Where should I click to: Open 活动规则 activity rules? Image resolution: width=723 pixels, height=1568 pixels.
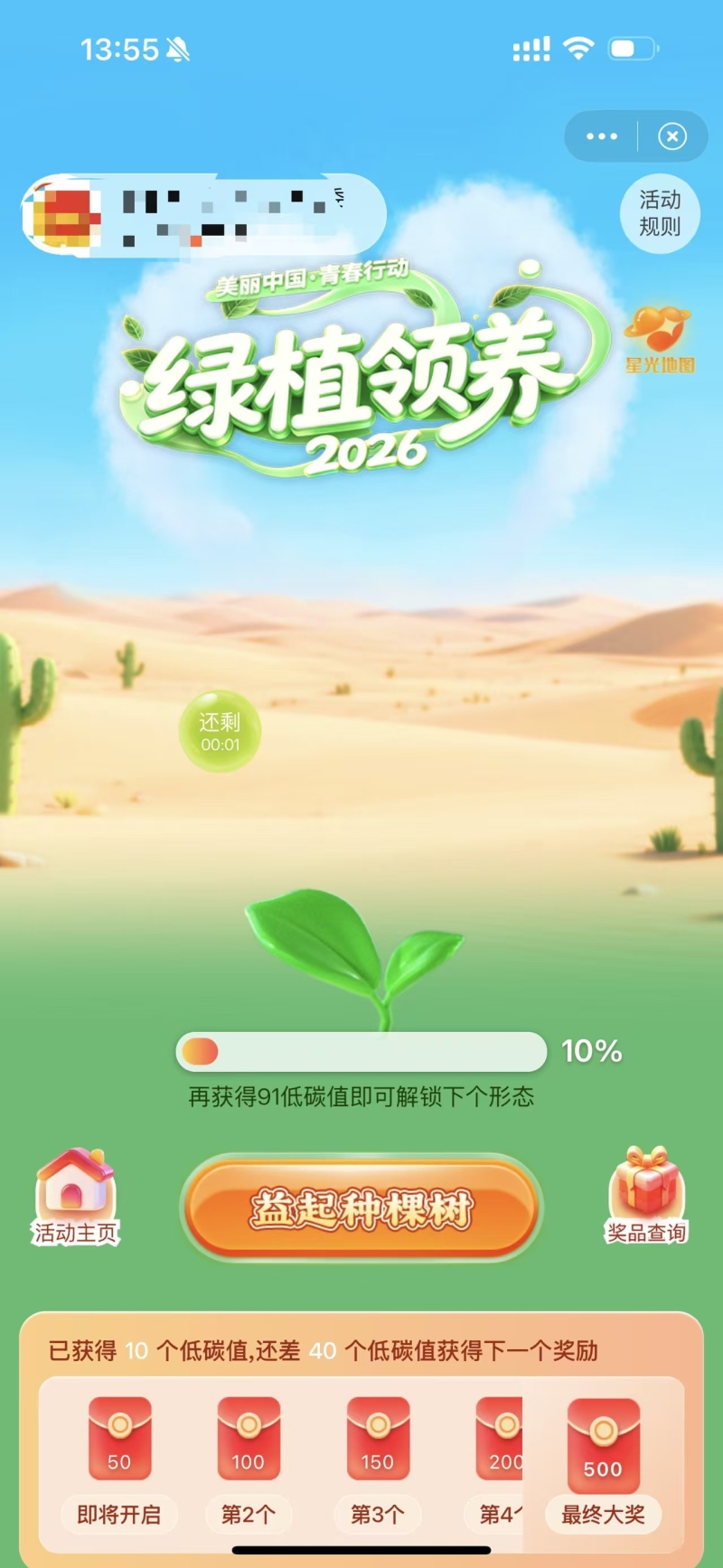click(x=660, y=213)
